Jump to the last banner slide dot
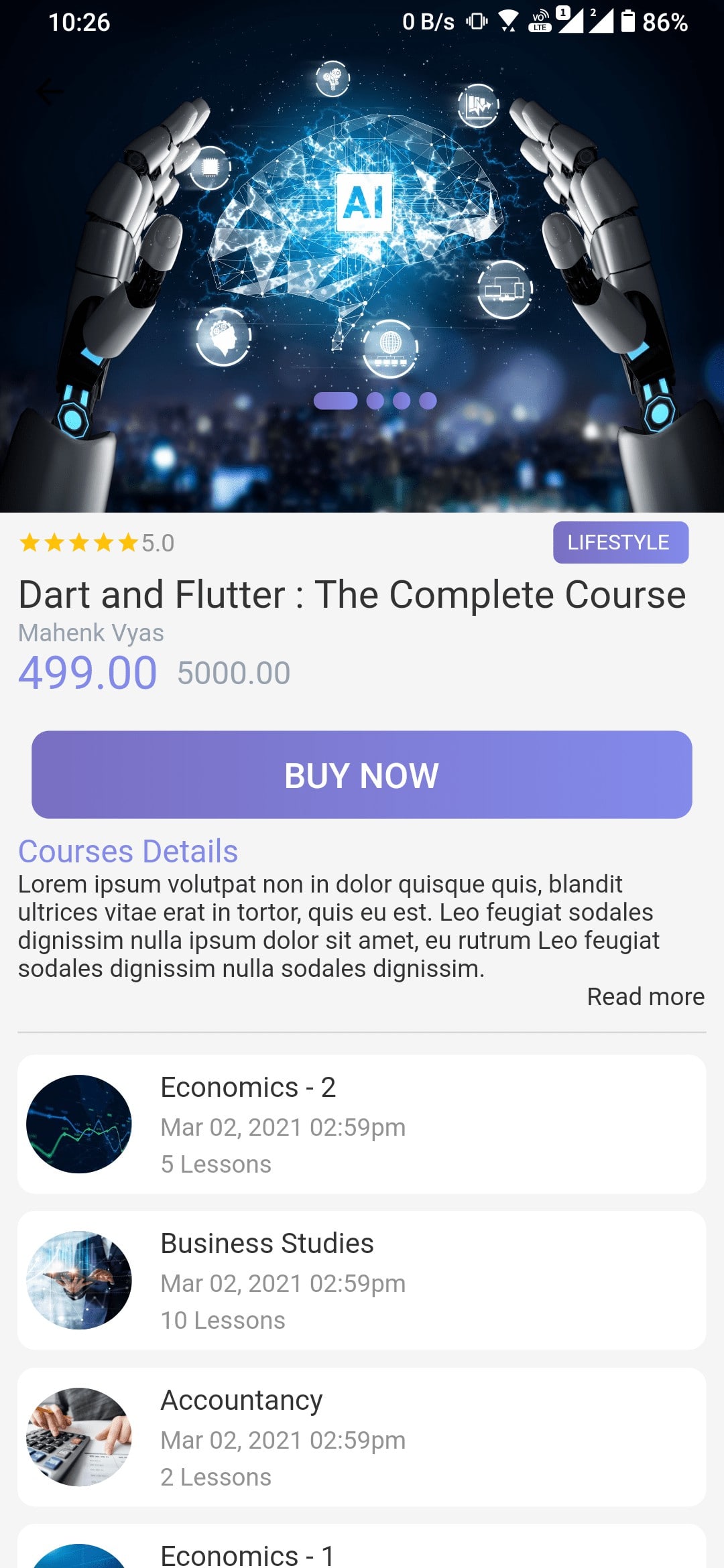The height and width of the screenshot is (1568, 724). point(428,401)
